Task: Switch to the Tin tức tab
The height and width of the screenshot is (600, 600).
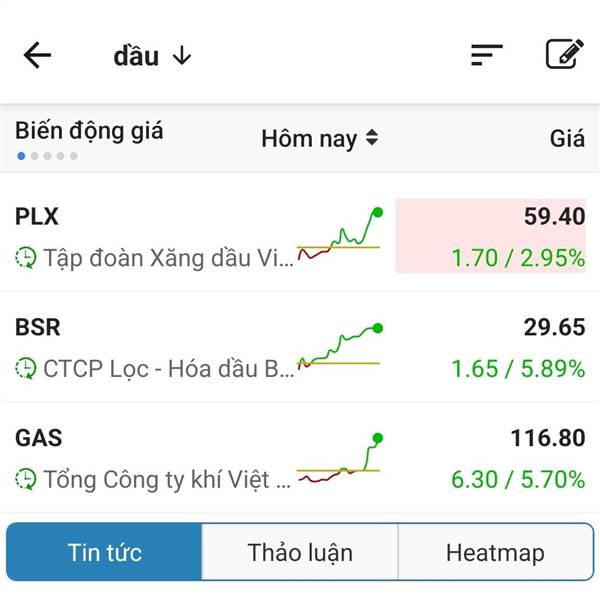Action: click(x=105, y=552)
